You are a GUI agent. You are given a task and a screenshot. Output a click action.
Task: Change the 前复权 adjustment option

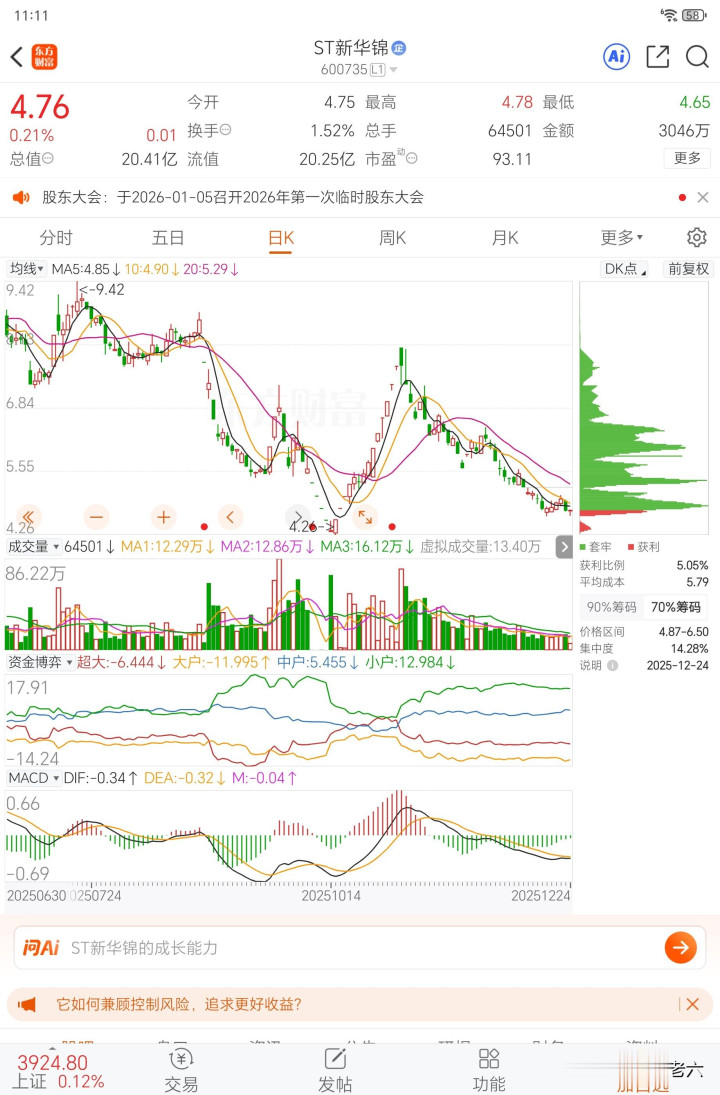688,269
